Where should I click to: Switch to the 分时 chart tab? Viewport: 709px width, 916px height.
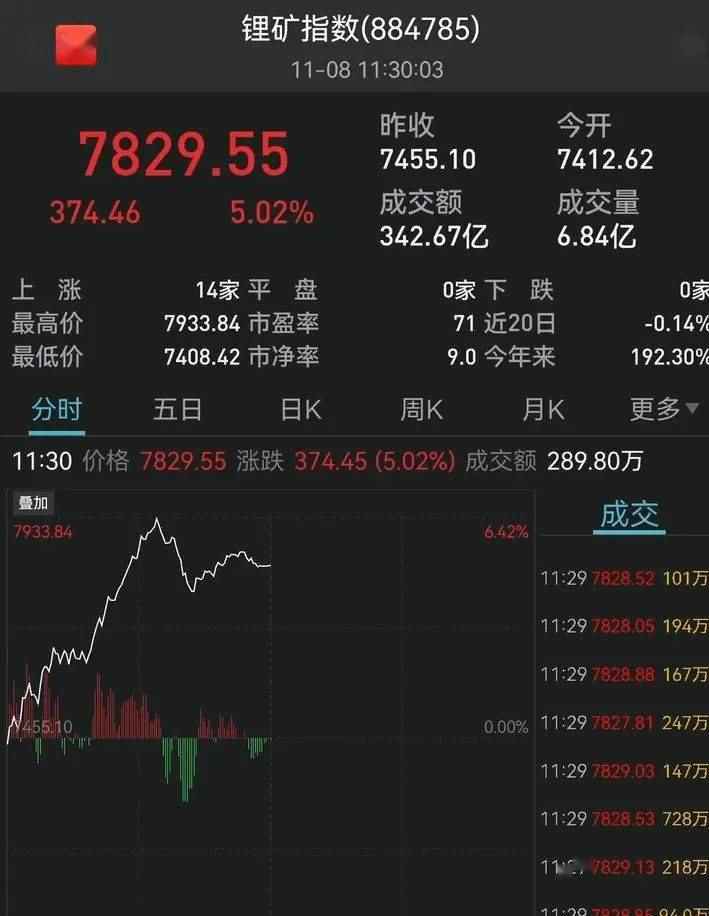click(x=56, y=409)
